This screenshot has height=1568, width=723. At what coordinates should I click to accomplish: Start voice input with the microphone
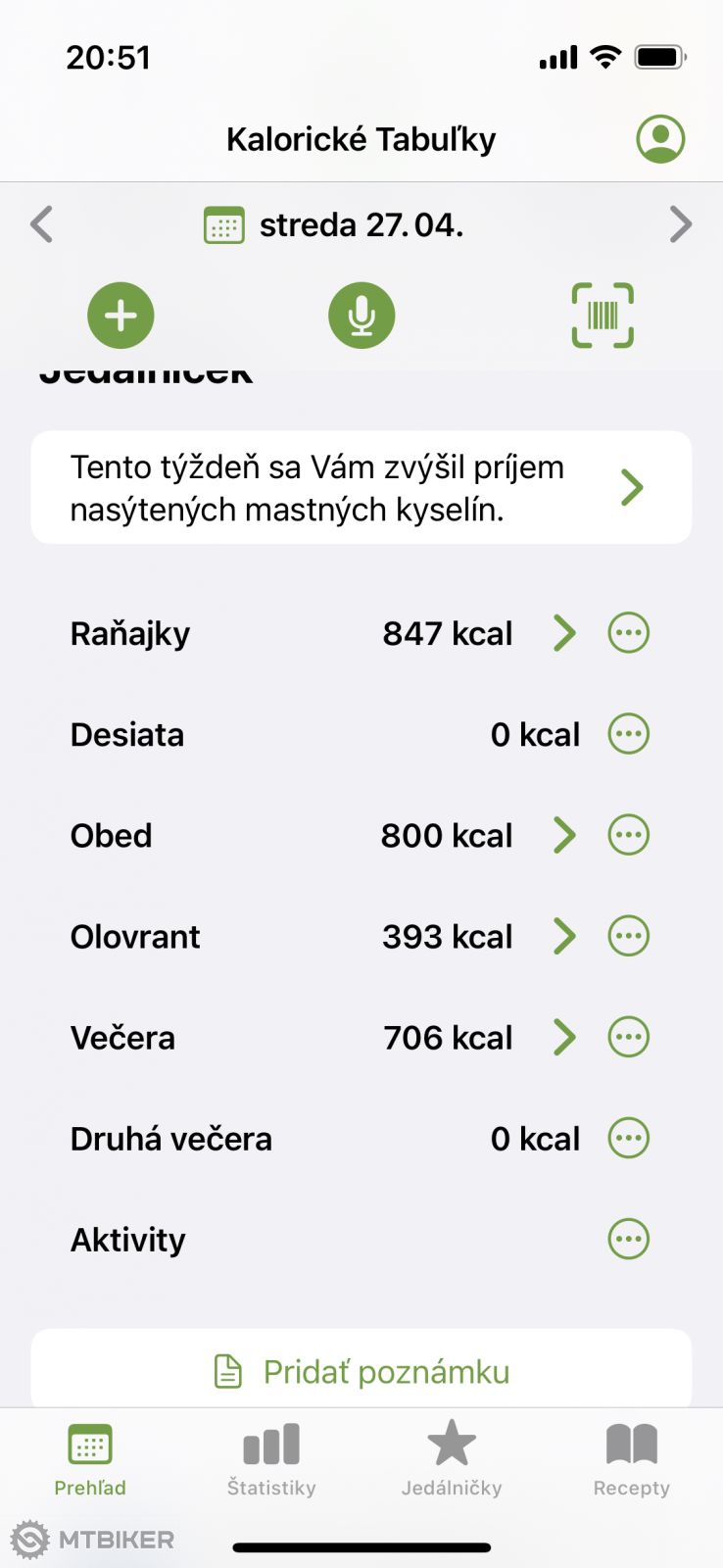click(x=361, y=316)
